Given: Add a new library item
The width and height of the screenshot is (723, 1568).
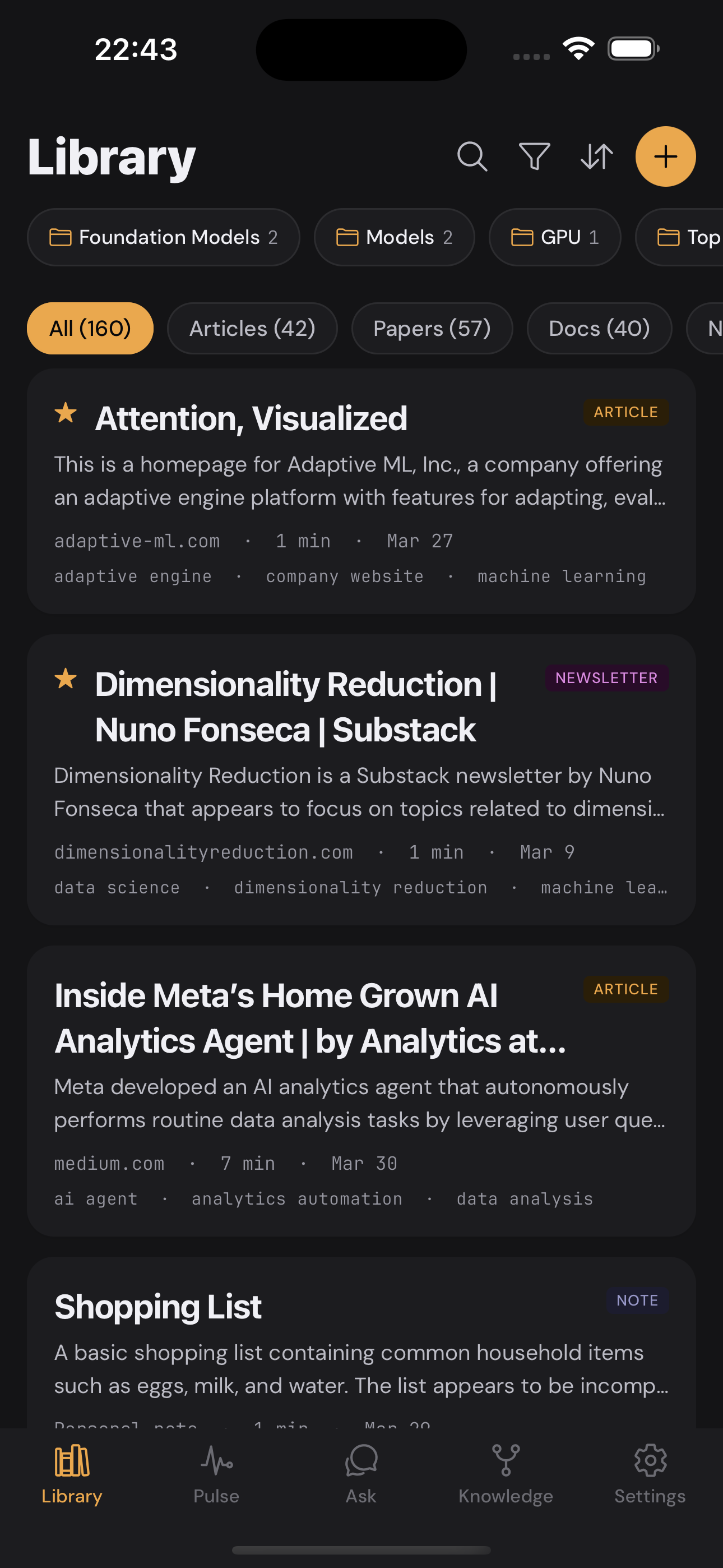Looking at the screenshot, I should point(665,156).
